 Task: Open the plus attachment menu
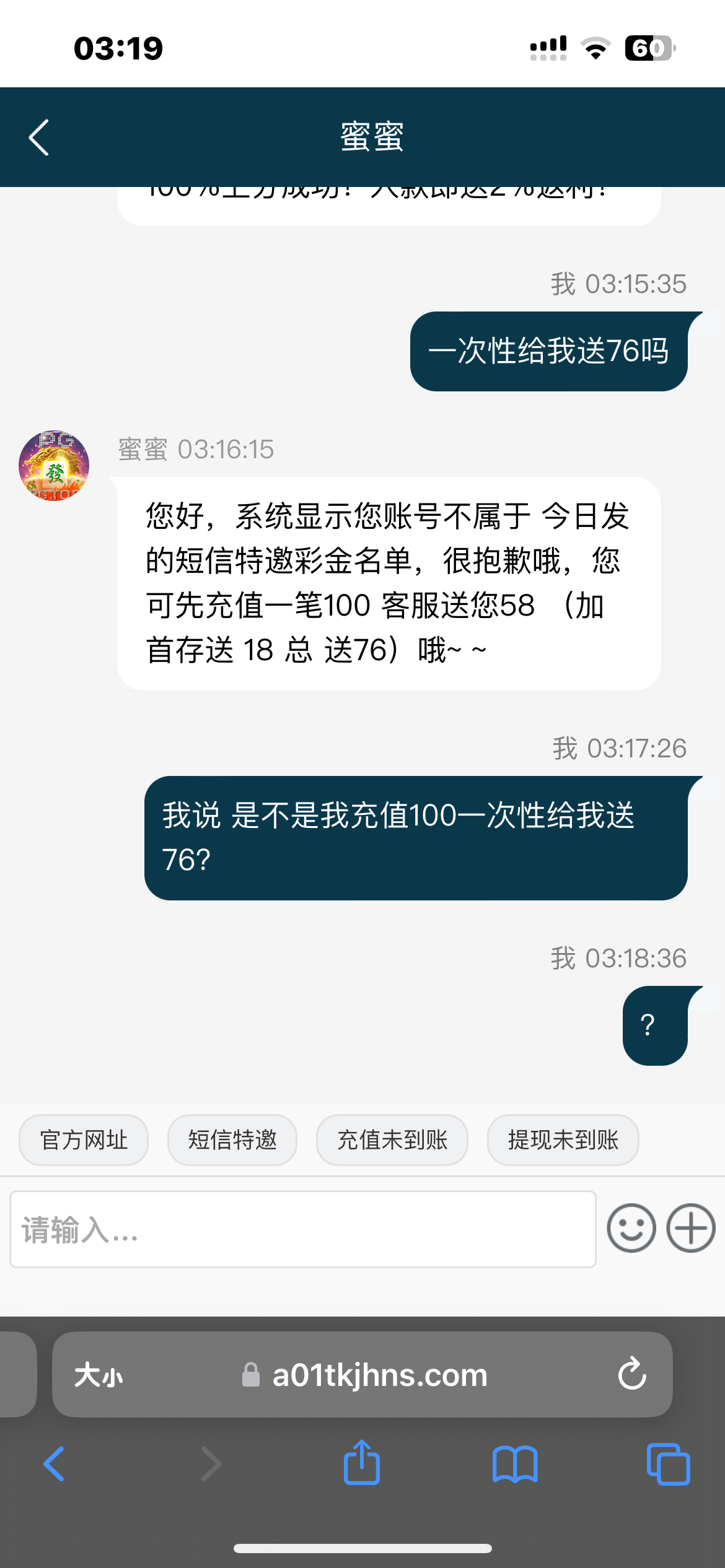pyautogui.click(x=691, y=1229)
